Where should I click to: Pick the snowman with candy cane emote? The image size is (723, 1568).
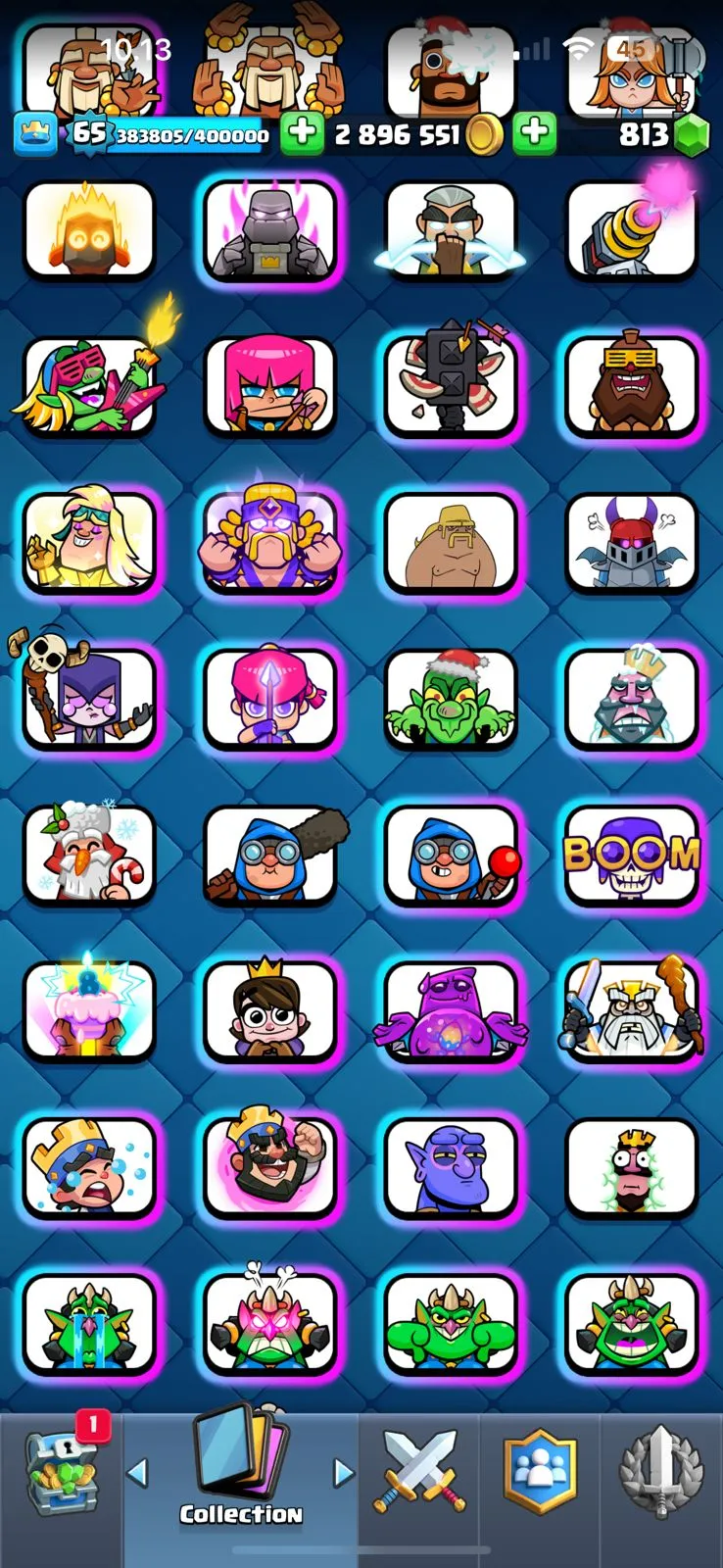89,856
